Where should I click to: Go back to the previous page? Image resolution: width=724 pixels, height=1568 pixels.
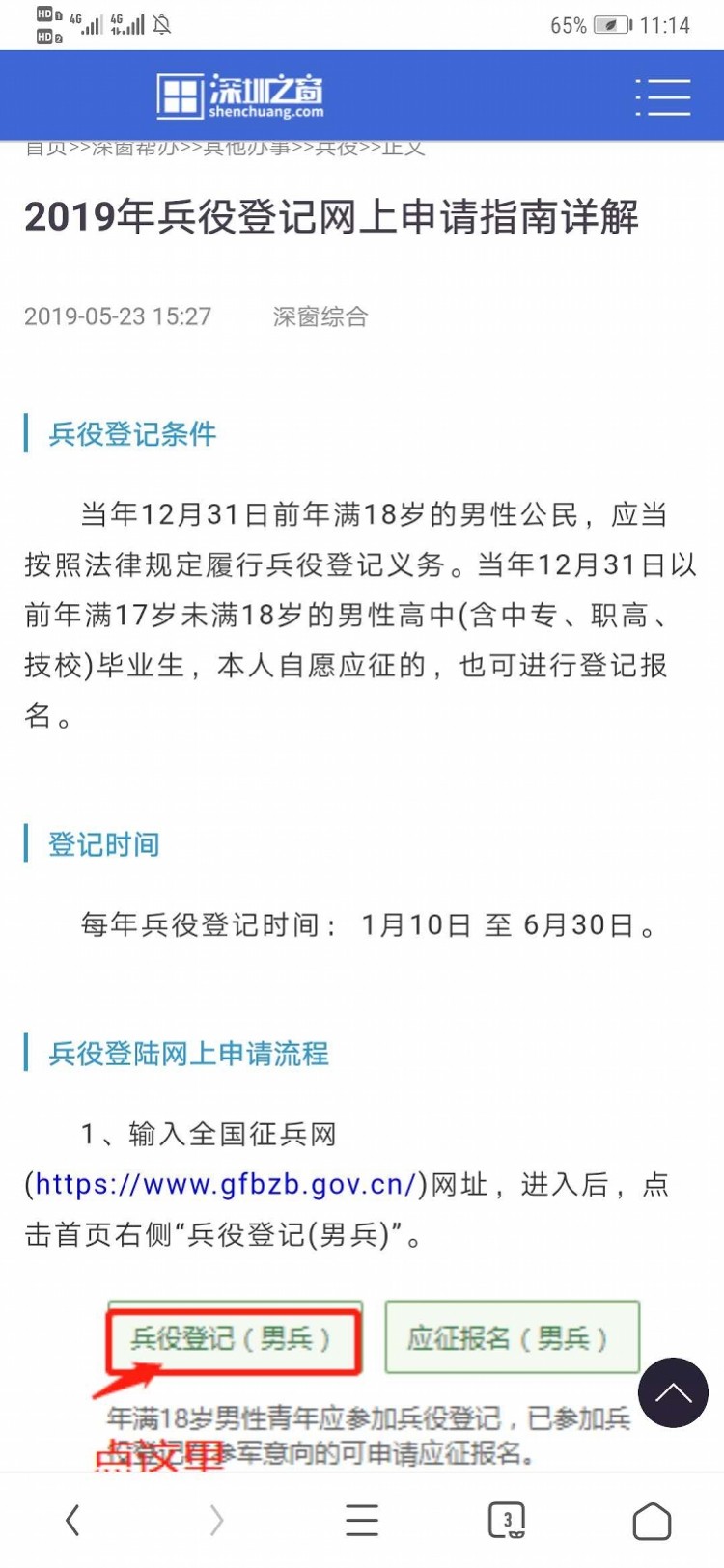[72, 1521]
